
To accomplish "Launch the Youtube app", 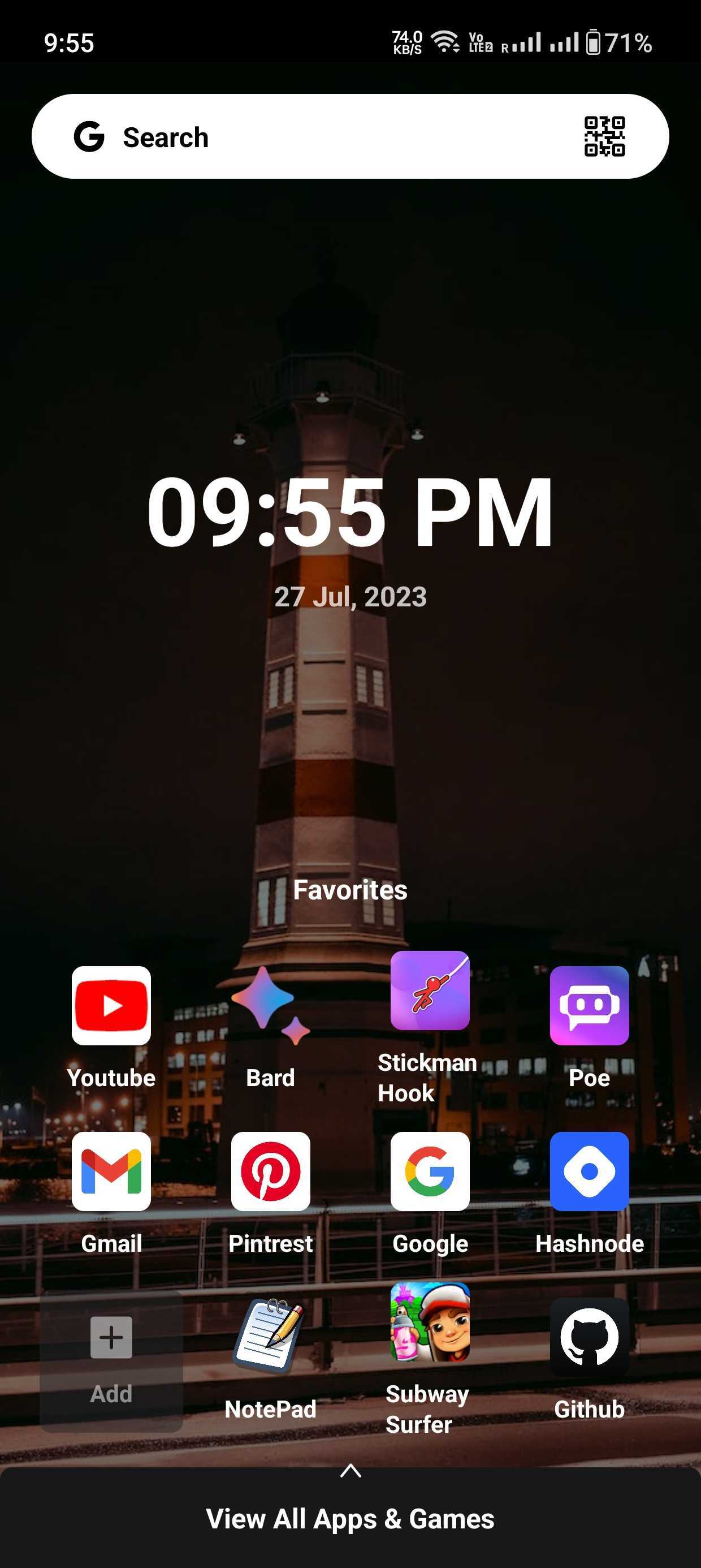I will [x=111, y=1006].
